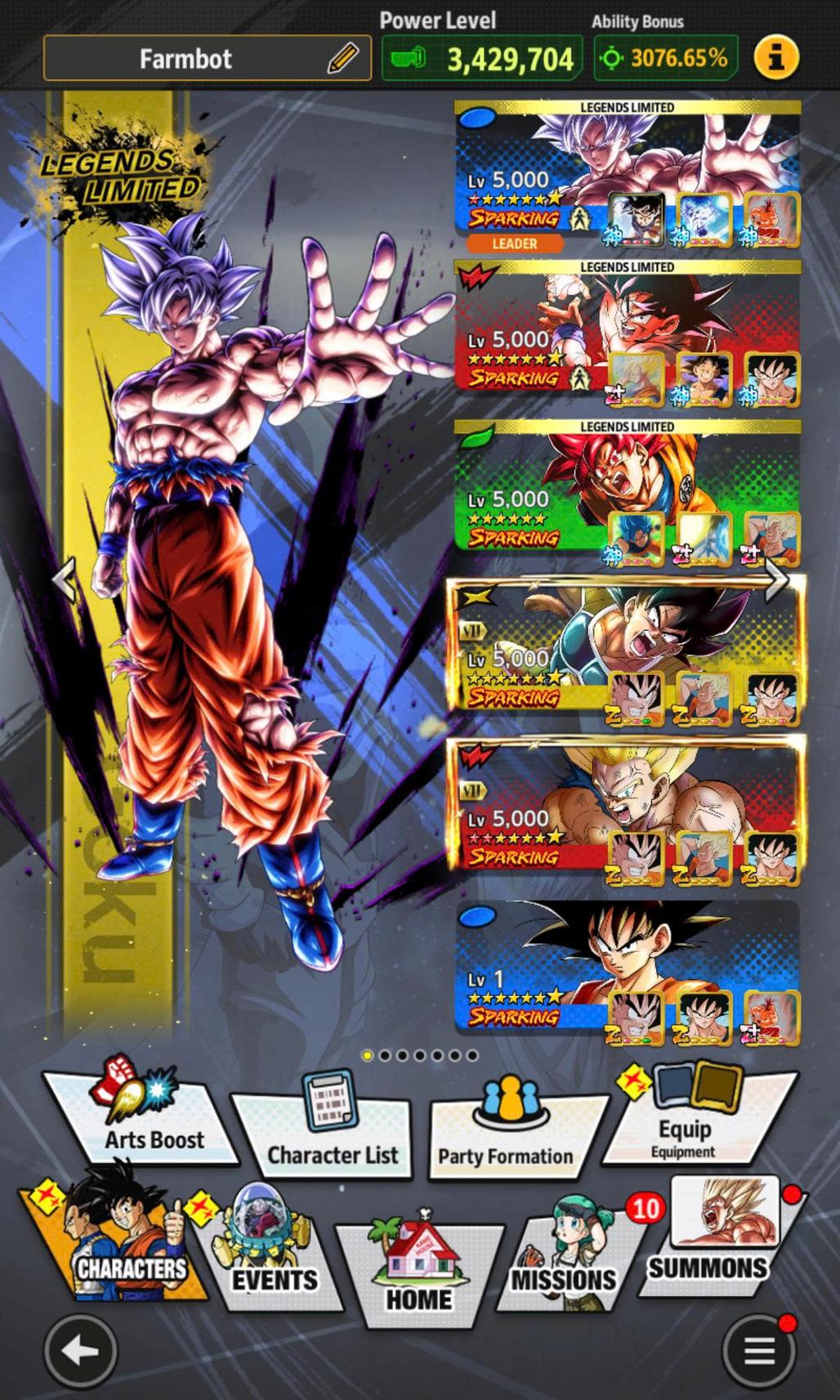Switch to the Events tab
840x1400 pixels.
[x=266, y=1255]
